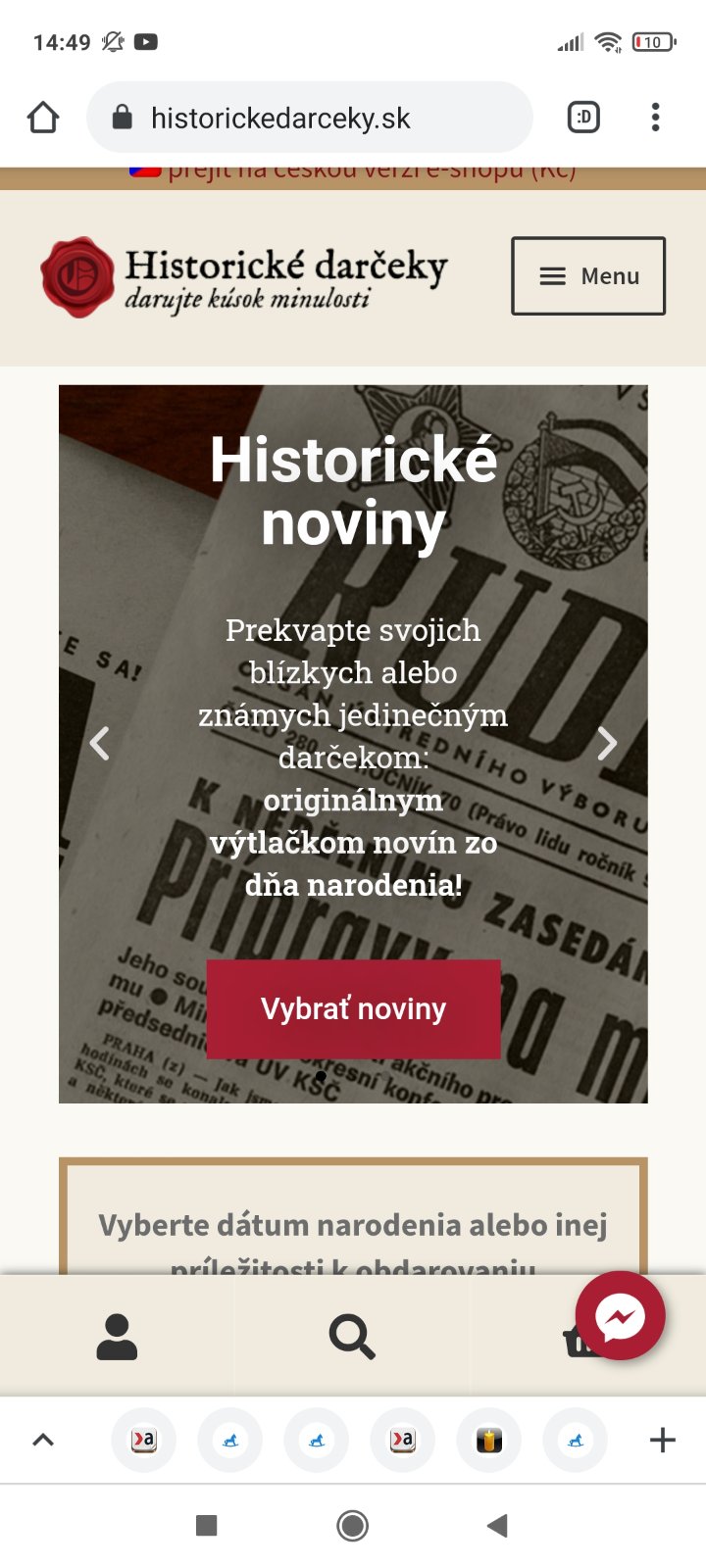Image resolution: width=706 pixels, height=1568 pixels.
Task: Add a new browser tab
Action: [x=663, y=1440]
